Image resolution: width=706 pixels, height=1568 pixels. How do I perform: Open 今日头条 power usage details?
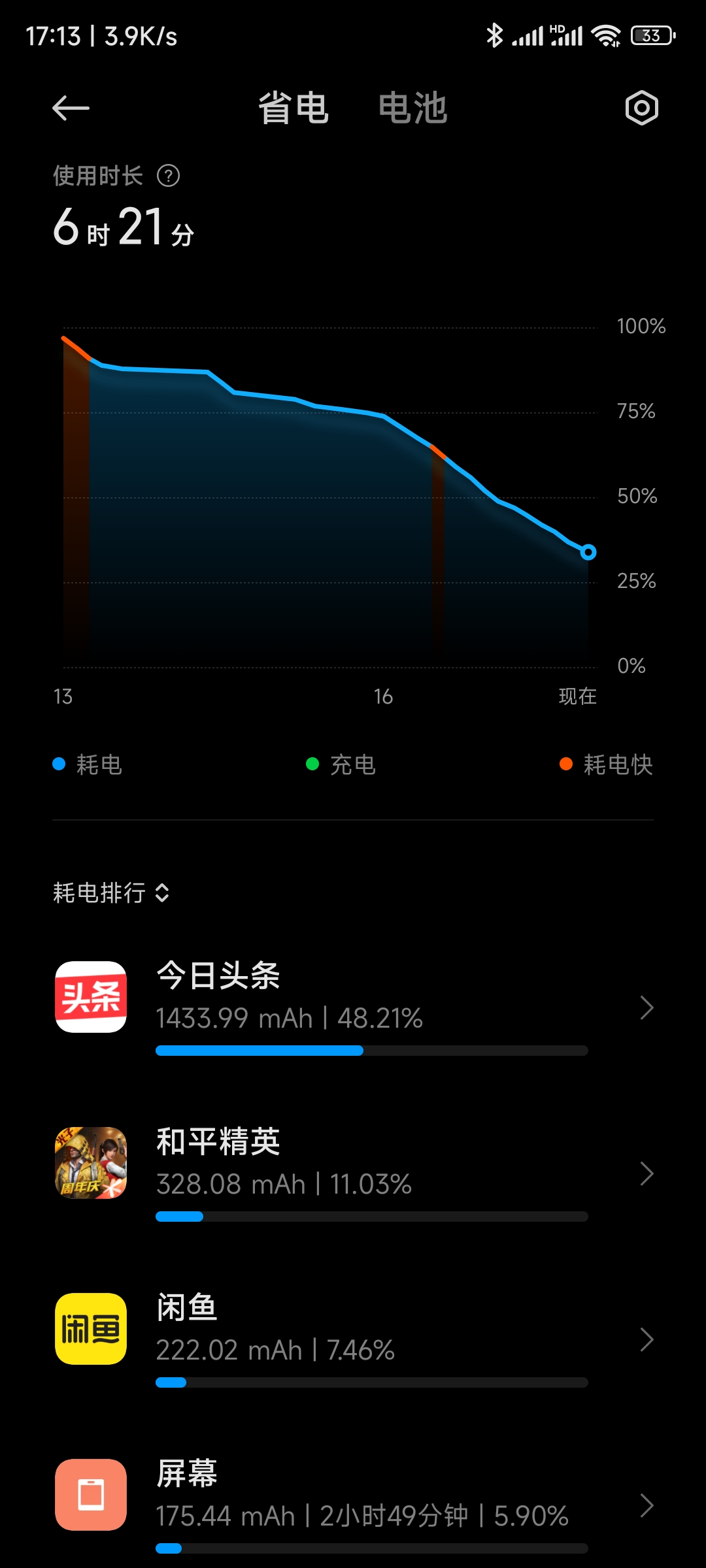point(353,1006)
